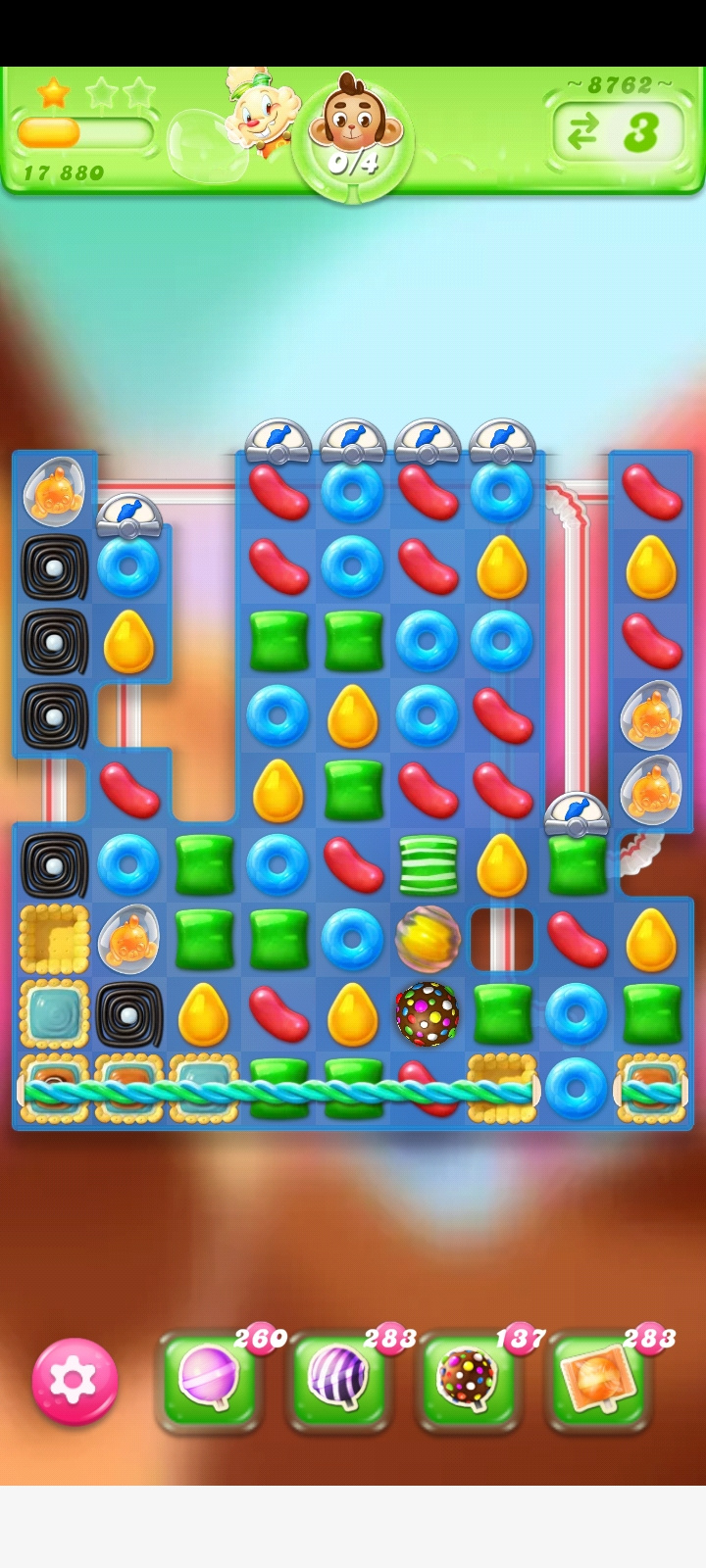This screenshot has width=706, height=1568.
Task: Select the lollipop hammer booster with 260
Action: click(208, 1380)
